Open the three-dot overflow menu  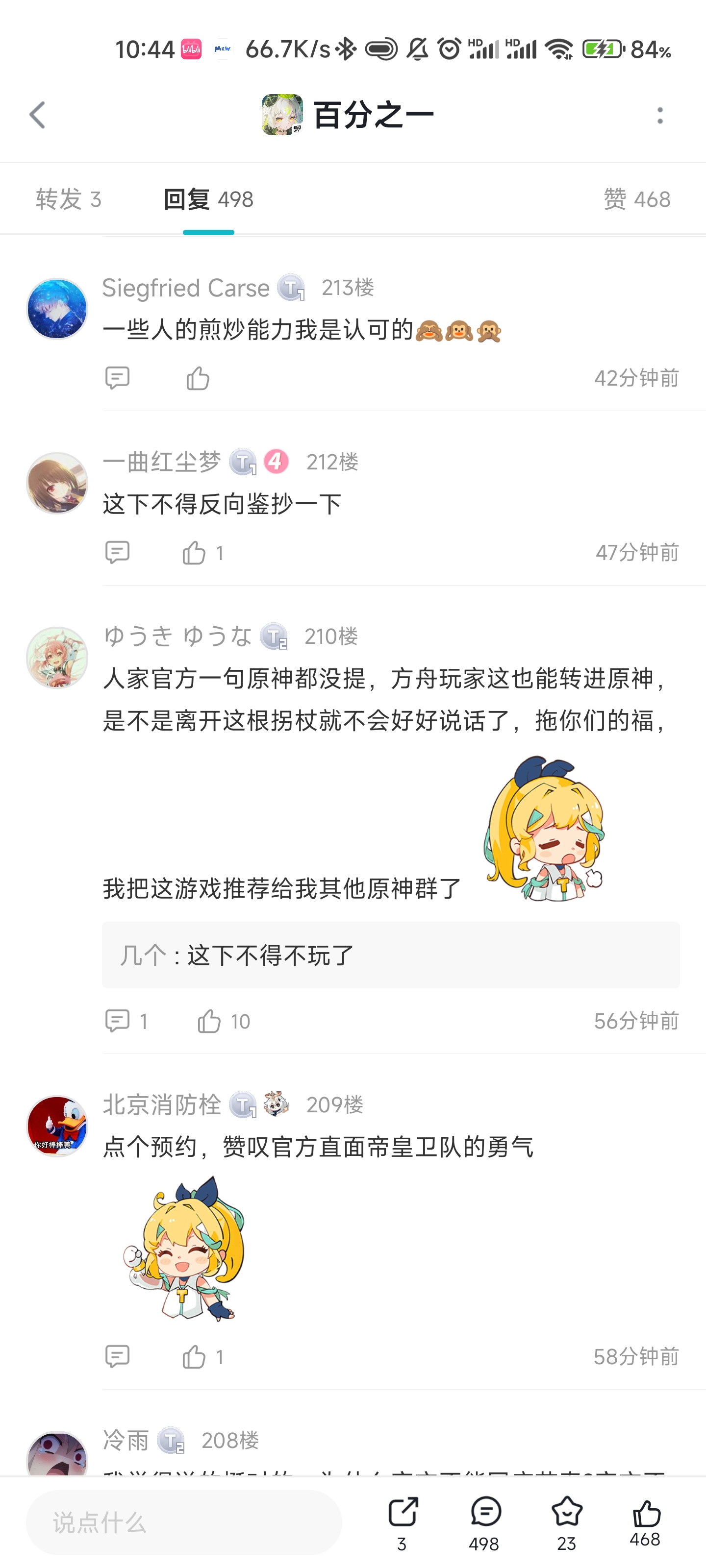click(x=660, y=115)
